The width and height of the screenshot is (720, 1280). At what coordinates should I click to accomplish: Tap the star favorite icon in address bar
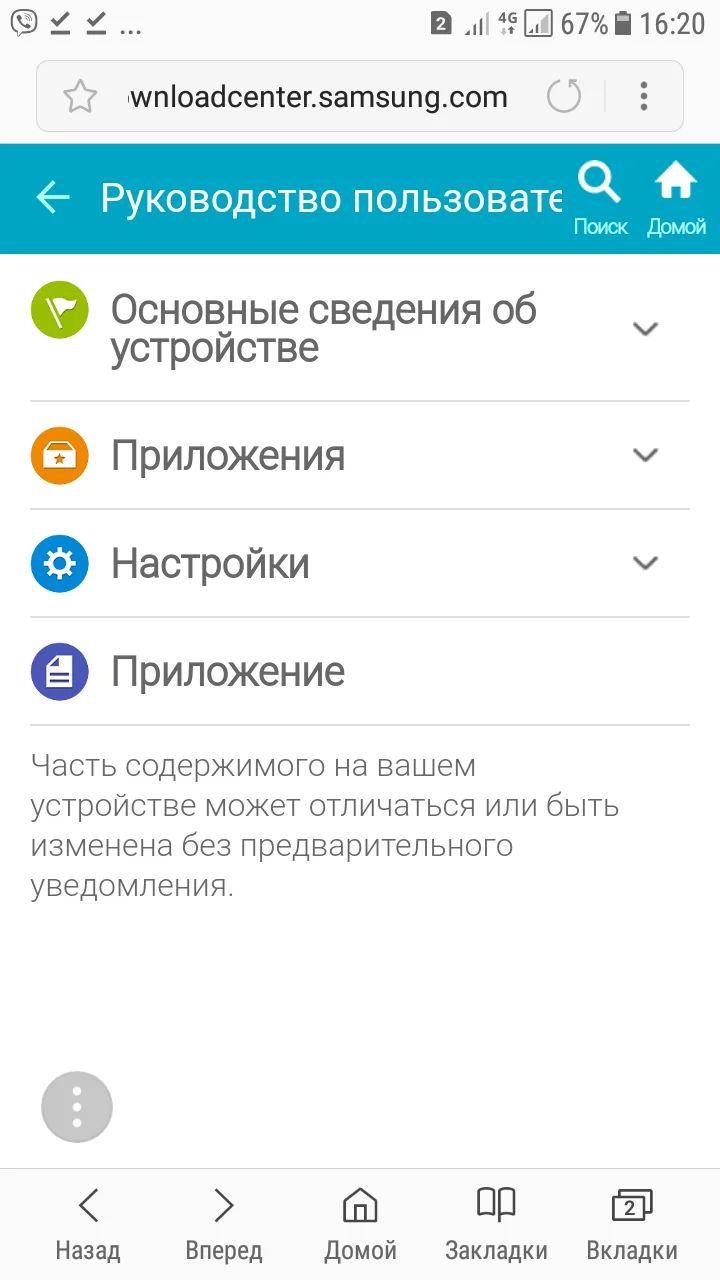pyautogui.click(x=80, y=96)
